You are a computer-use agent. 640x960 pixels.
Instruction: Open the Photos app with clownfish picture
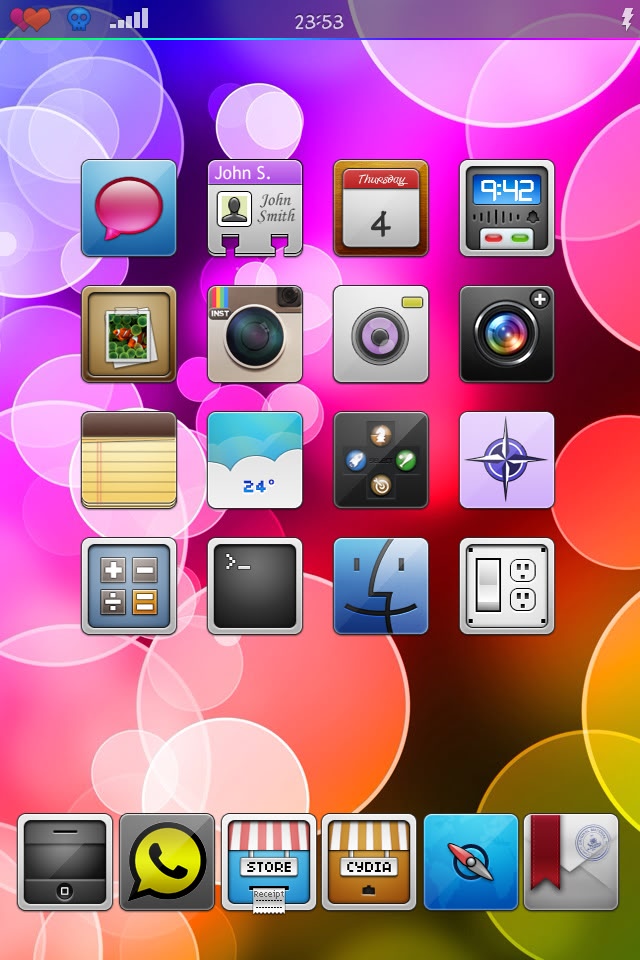click(129, 334)
